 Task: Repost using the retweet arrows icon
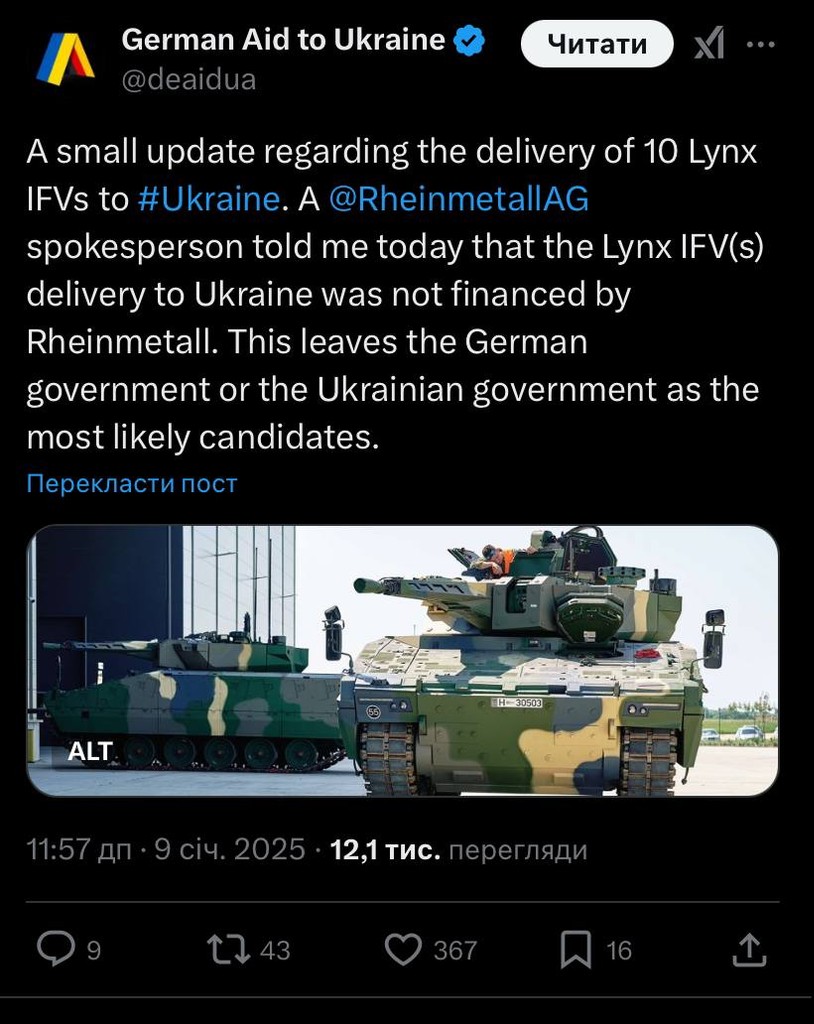[228, 950]
